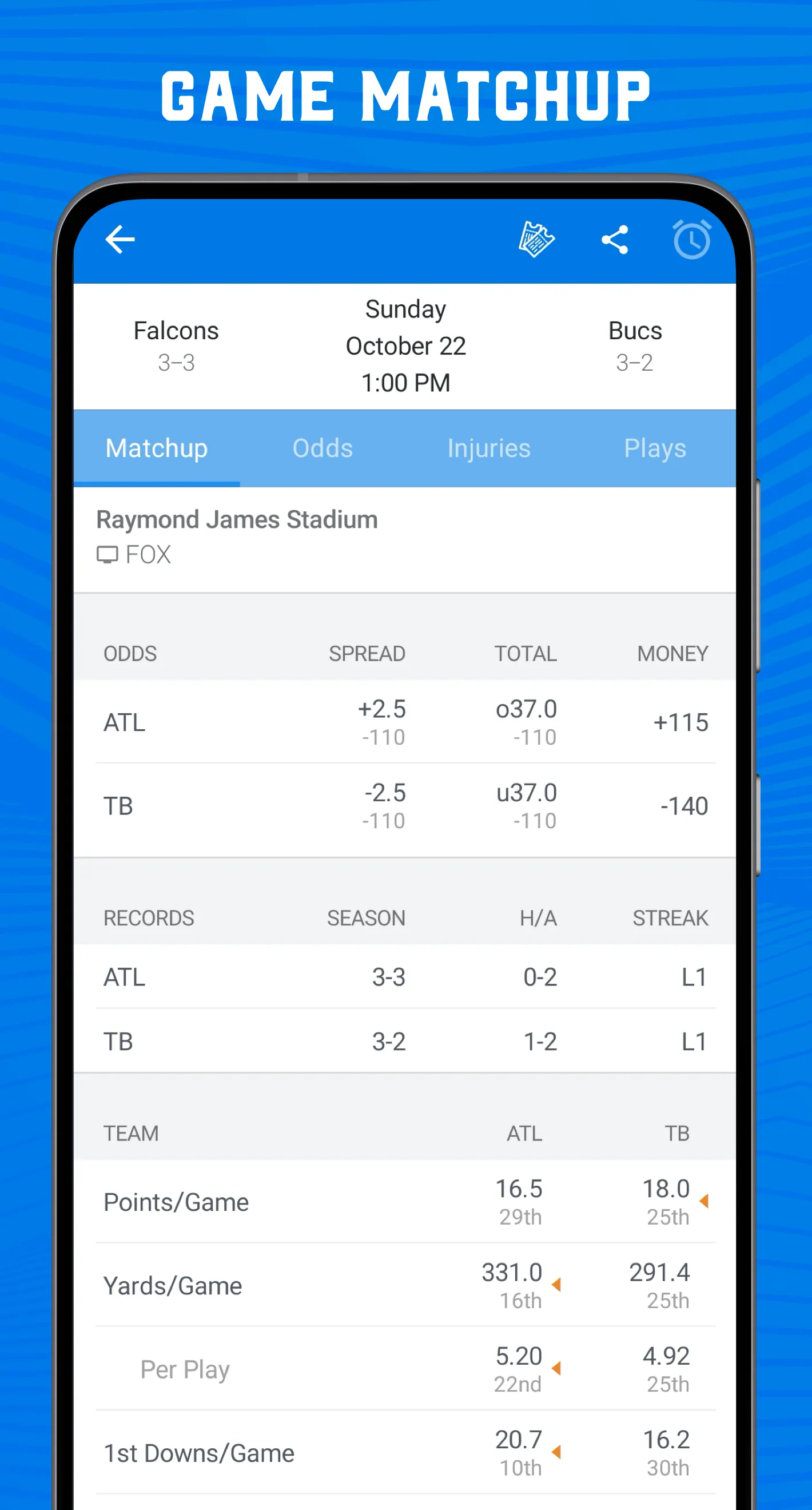Click the TB moneyline -140
The height and width of the screenshot is (1510, 812).
[684, 806]
